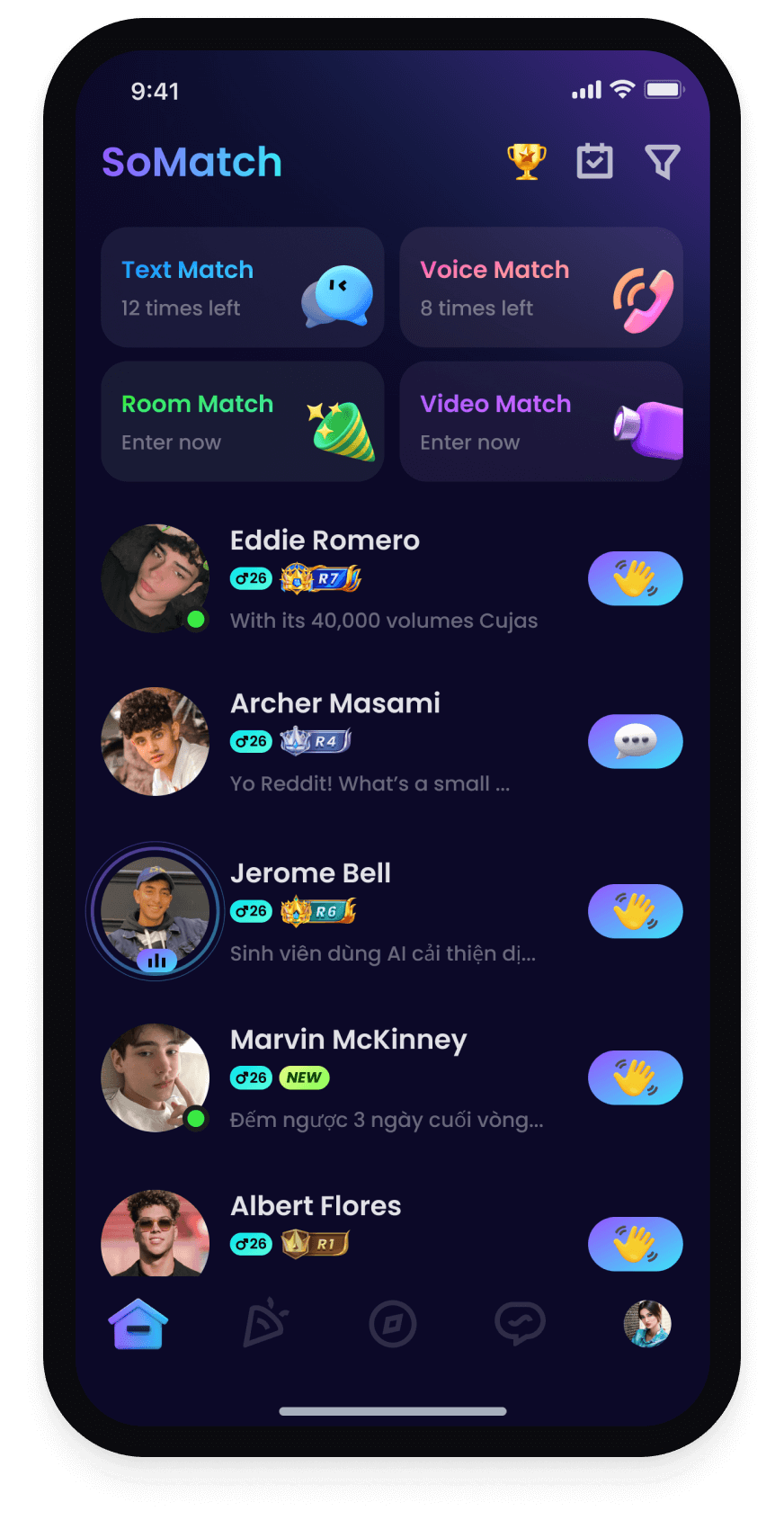This screenshot has height=1529, width=784.
Task: Open the trophy leaderboard icon
Action: click(x=526, y=162)
